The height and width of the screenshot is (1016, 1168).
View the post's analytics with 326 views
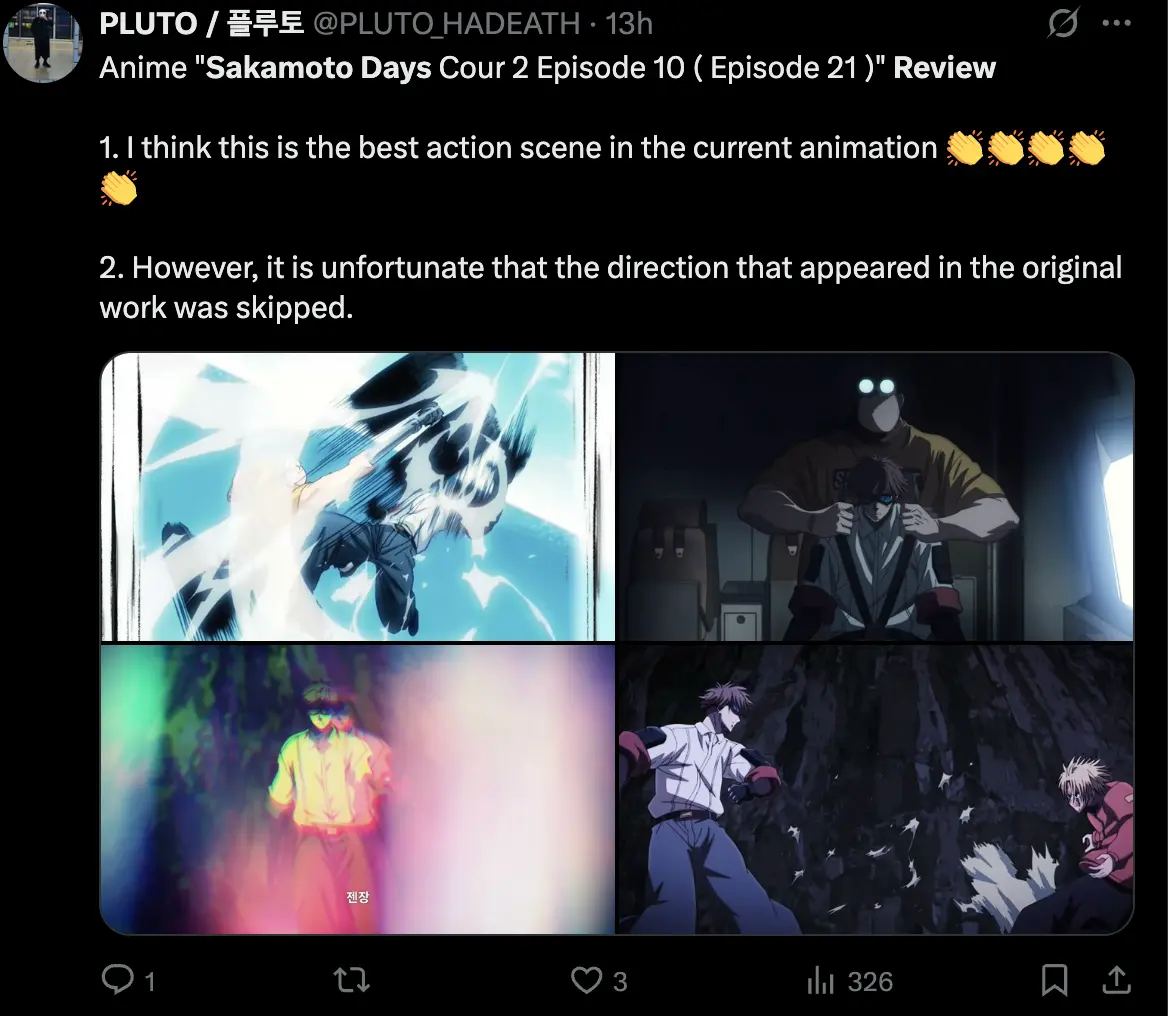[x=849, y=981]
